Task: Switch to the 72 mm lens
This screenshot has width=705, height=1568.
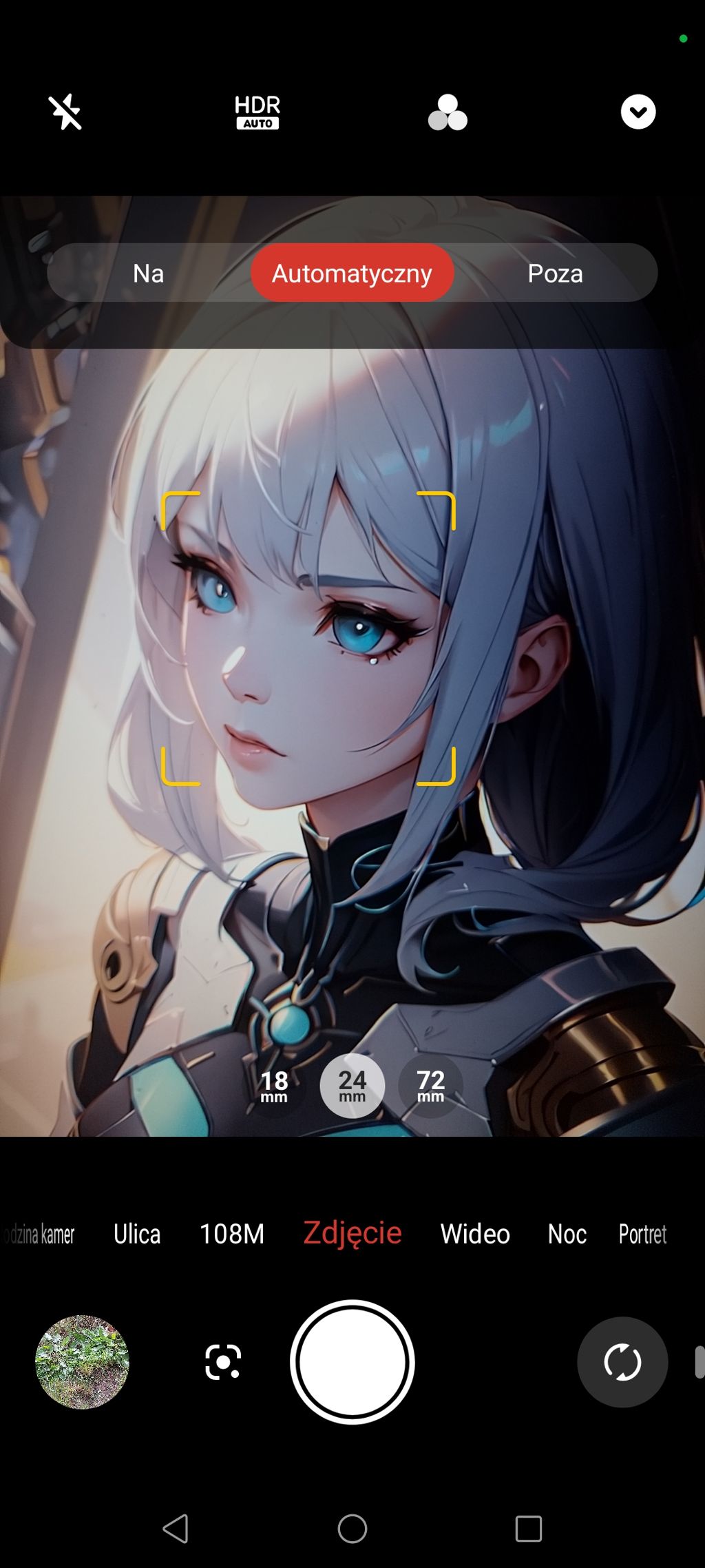Action: coord(431,1086)
